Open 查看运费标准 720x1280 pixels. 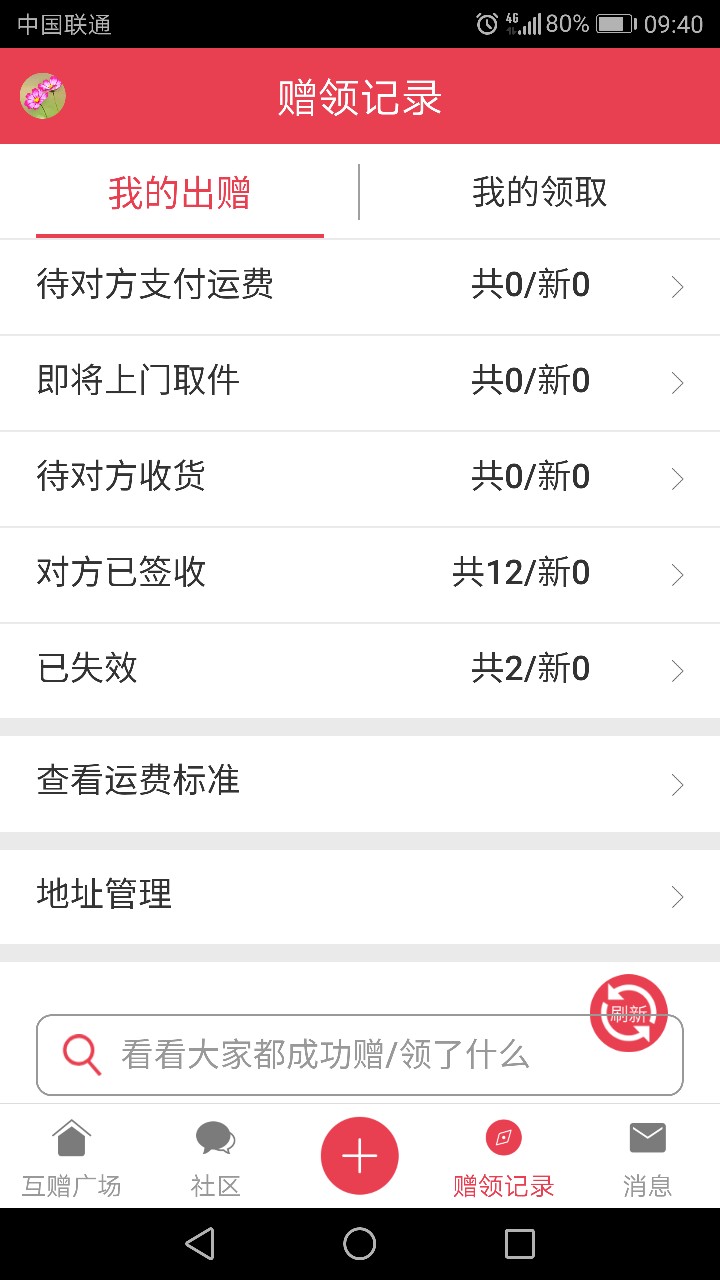pyautogui.click(x=360, y=784)
